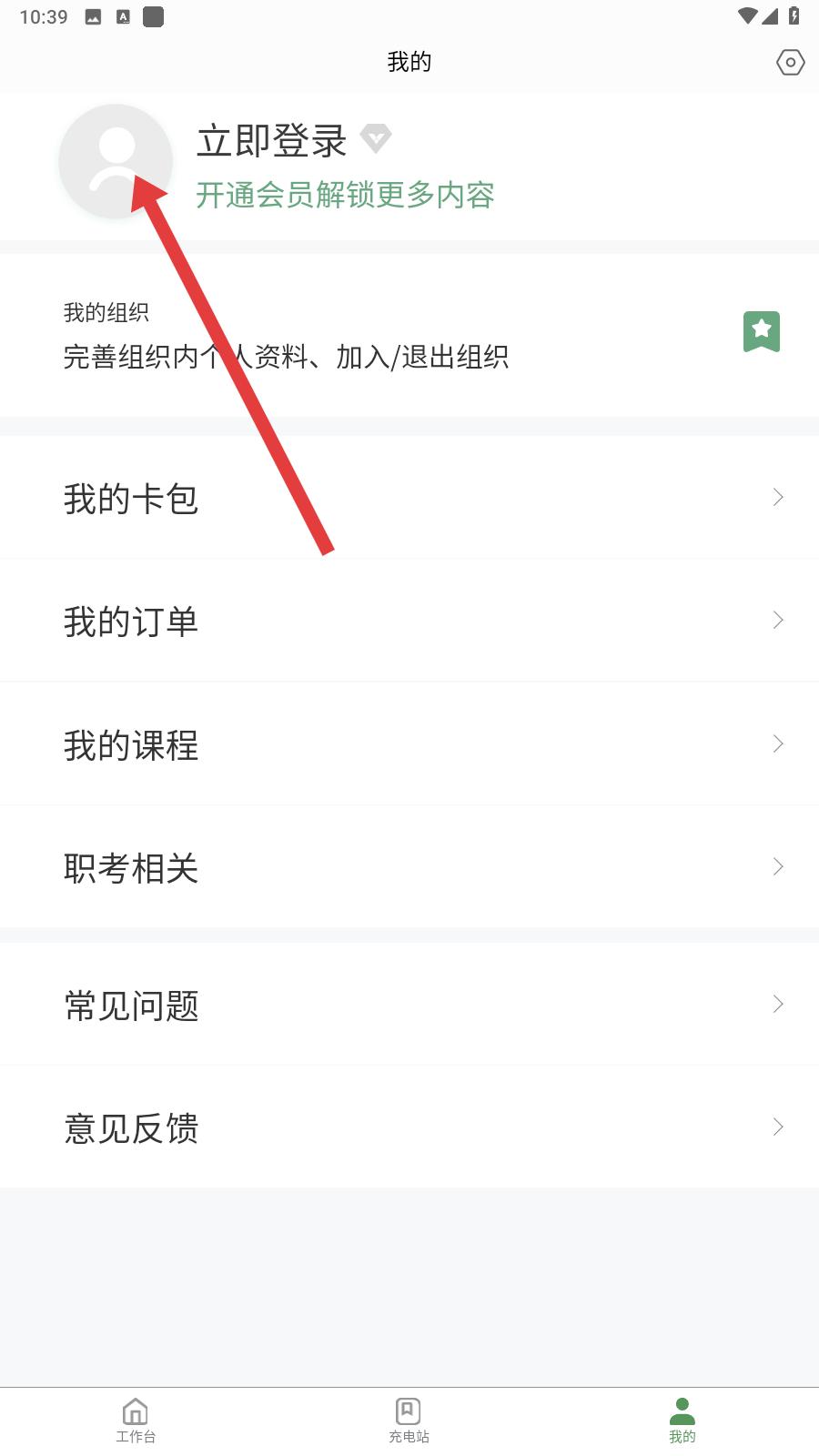Open 我的卡包
The image size is (819, 1456).
click(x=409, y=498)
